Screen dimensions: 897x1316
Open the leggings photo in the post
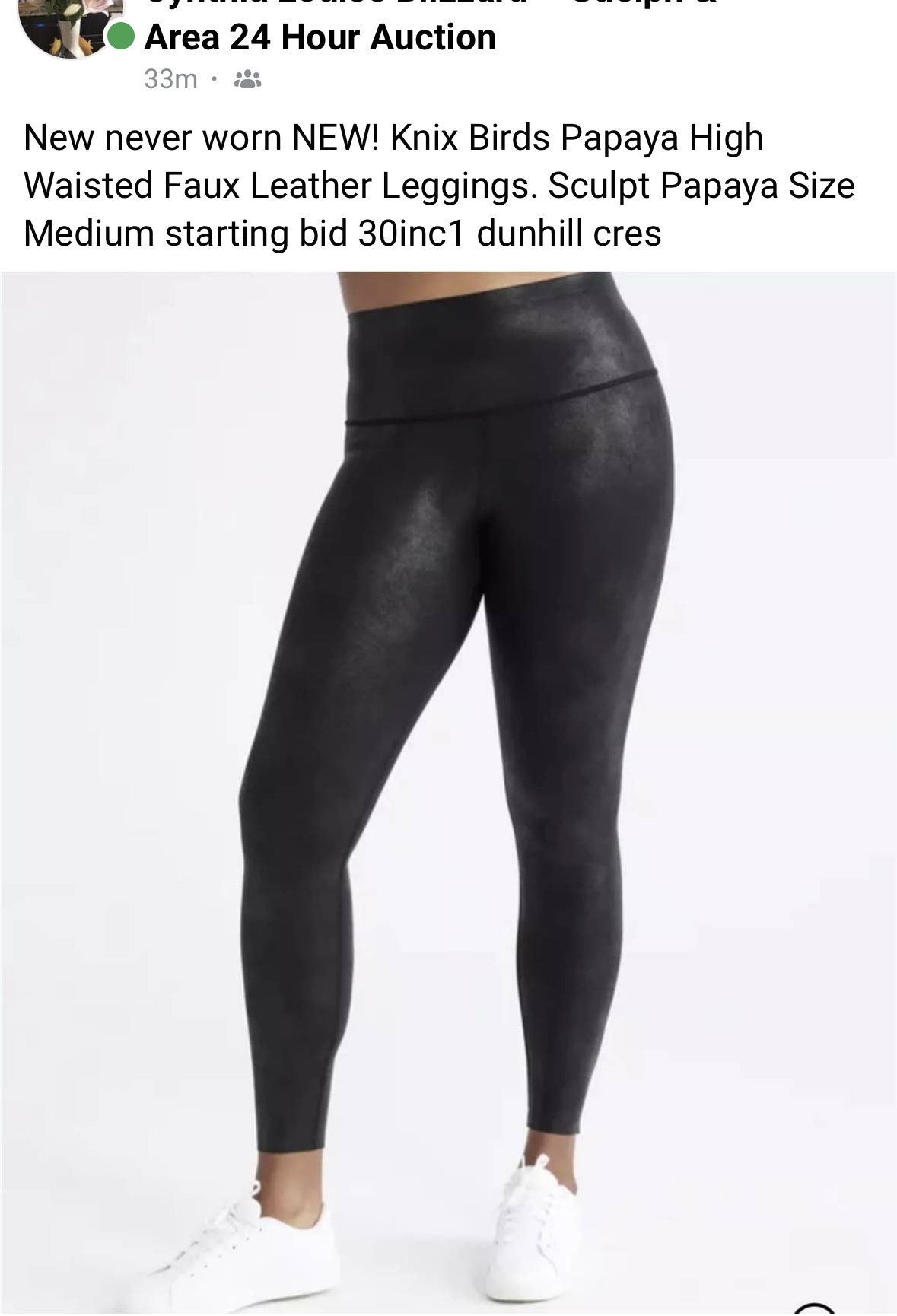tap(448, 791)
